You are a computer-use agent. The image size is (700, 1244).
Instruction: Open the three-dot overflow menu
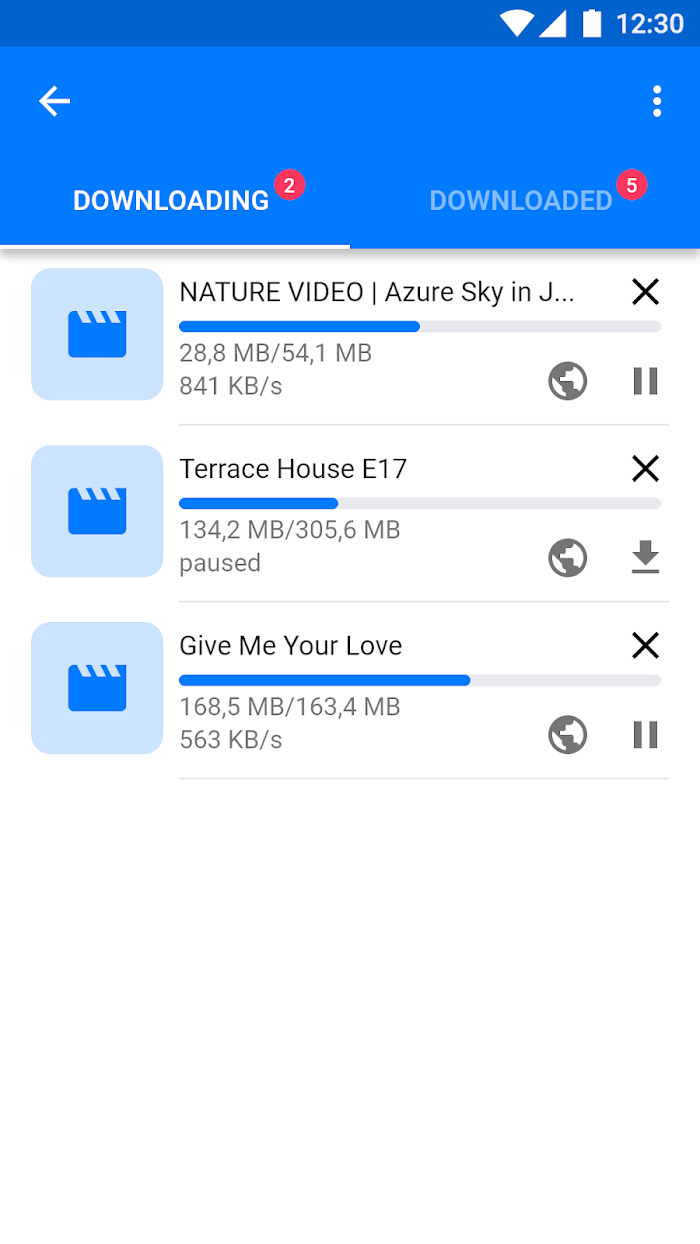click(656, 101)
